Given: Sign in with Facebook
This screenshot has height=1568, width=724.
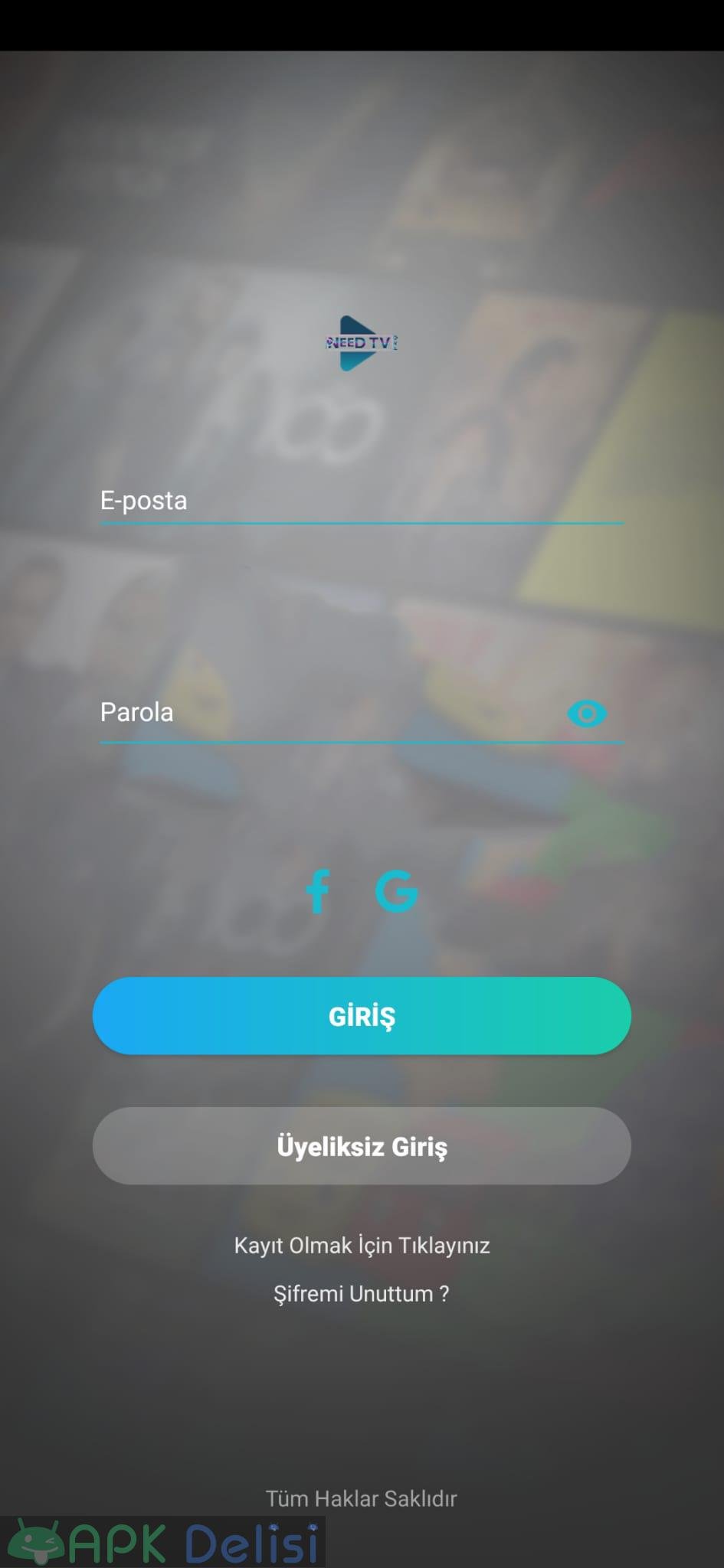Looking at the screenshot, I should [317, 891].
